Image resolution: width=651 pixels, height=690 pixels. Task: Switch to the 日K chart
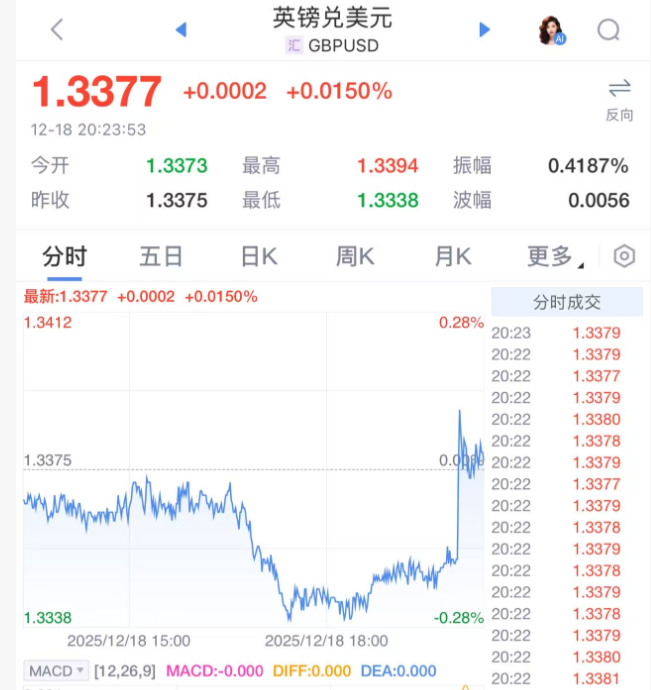(258, 257)
